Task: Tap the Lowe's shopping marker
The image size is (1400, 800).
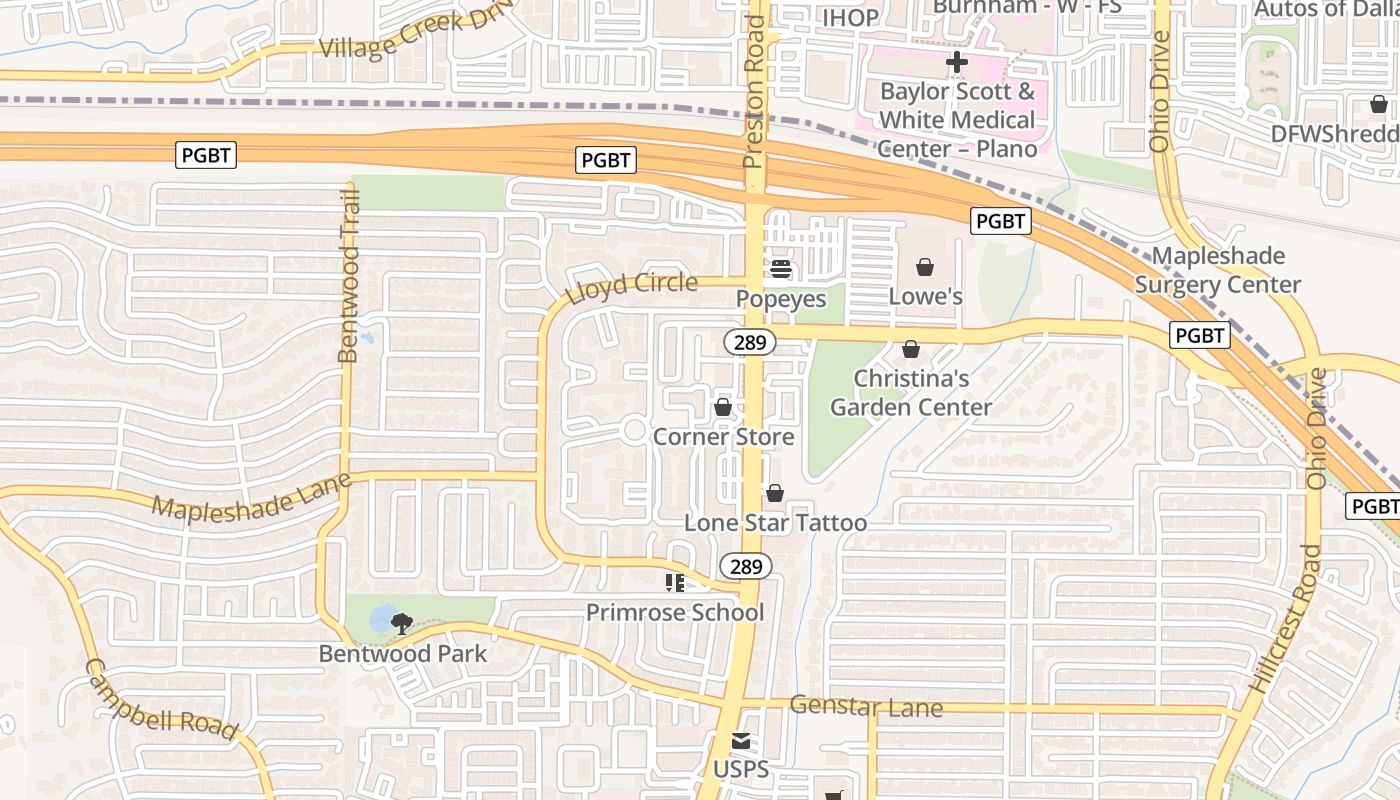Action: click(x=925, y=267)
